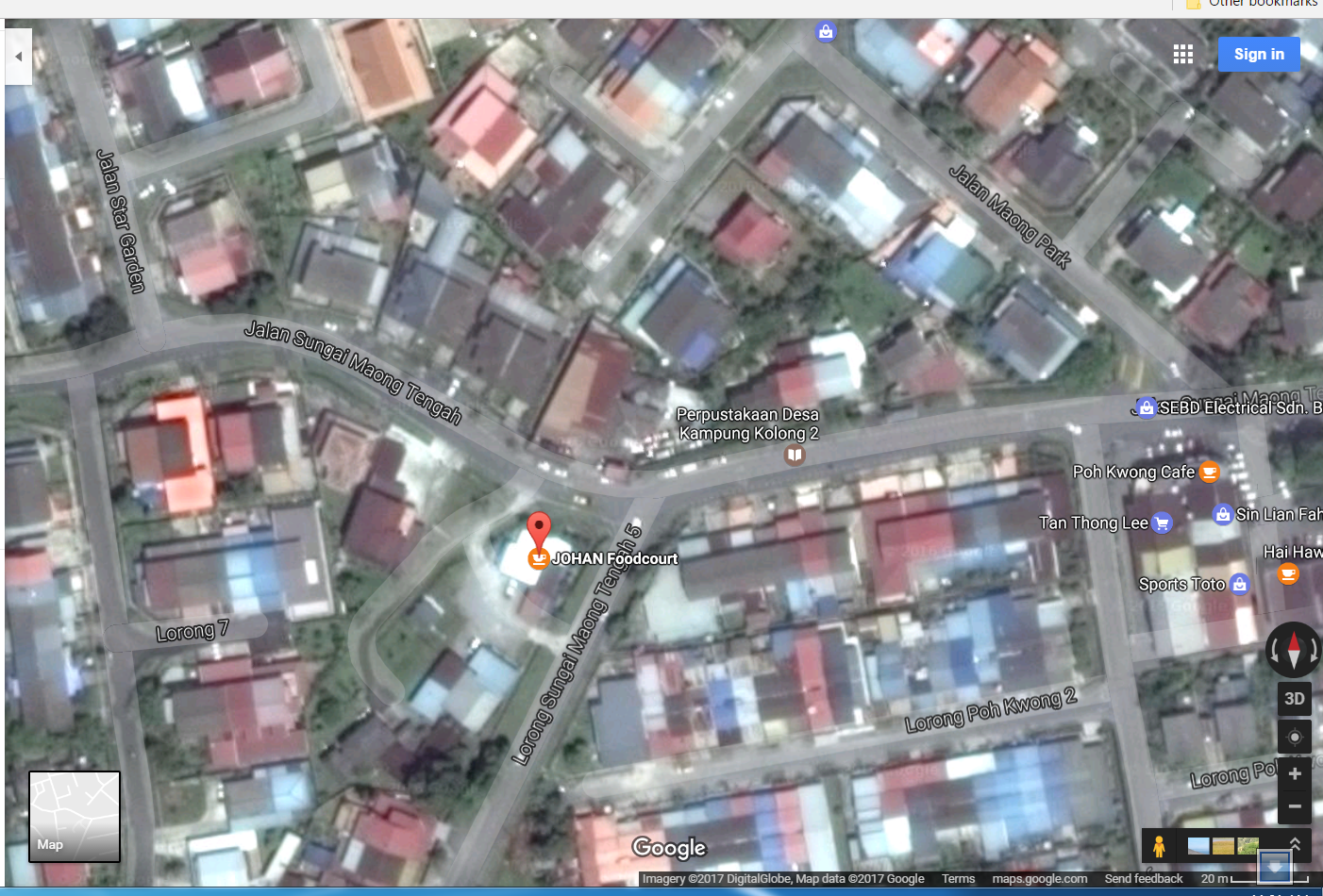1323x896 pixels.
Task: Switch to Map view thumbnail
Action: pos(75,816)
